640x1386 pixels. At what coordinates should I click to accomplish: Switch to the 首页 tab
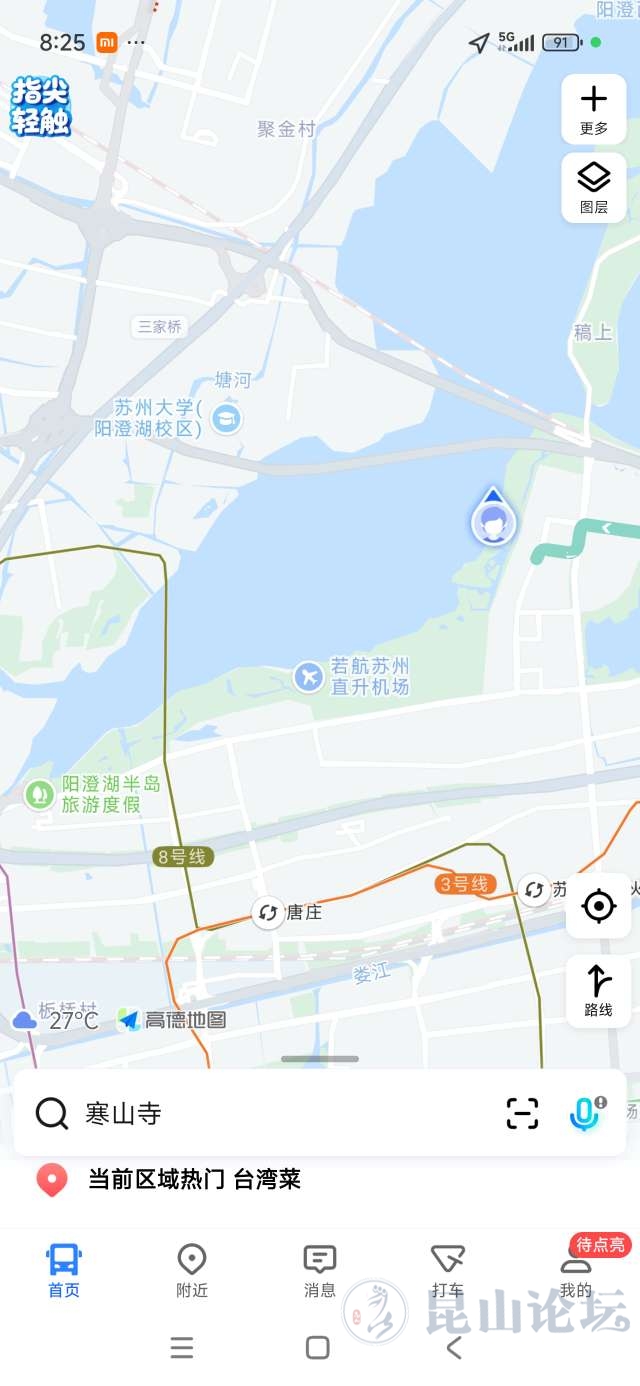tap(64, 1270)
